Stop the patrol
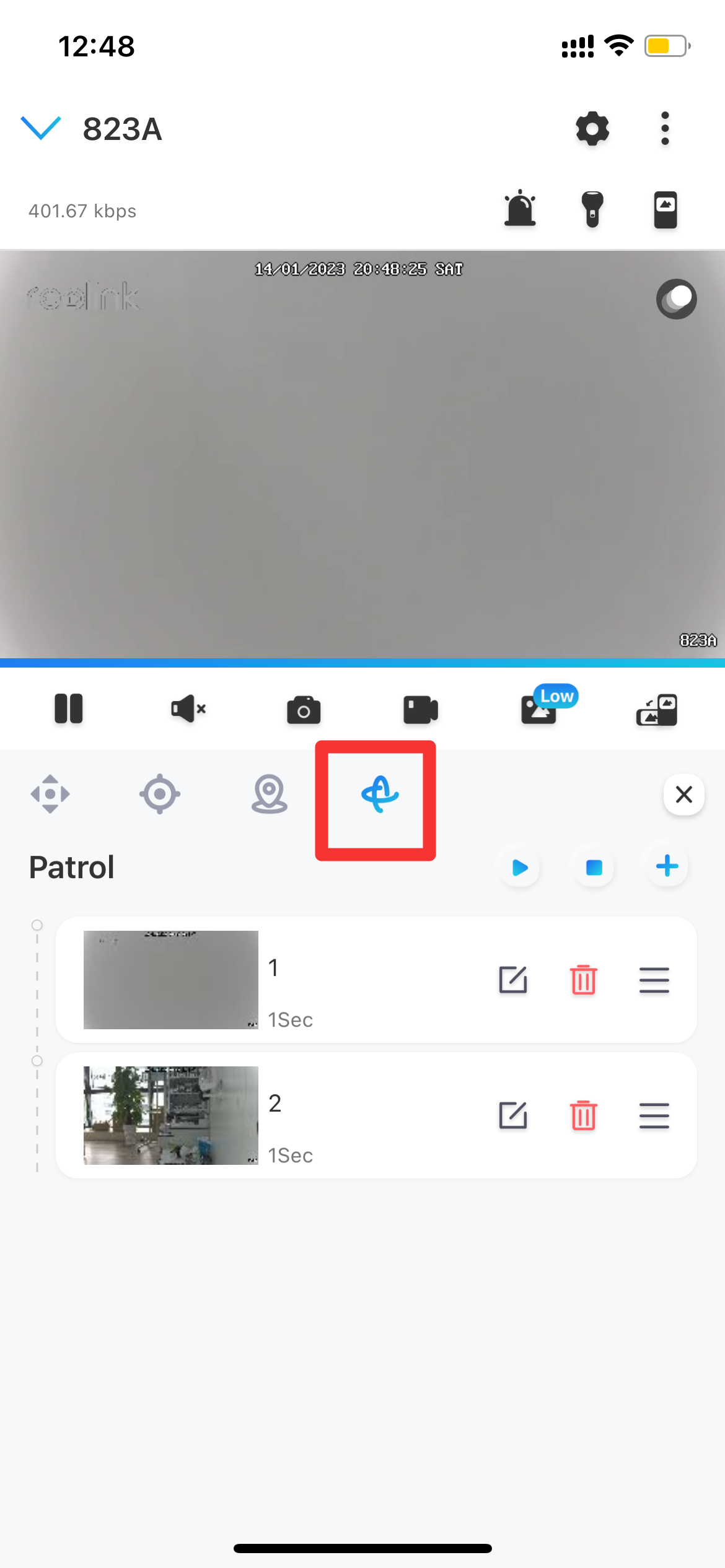 point(594,868)
